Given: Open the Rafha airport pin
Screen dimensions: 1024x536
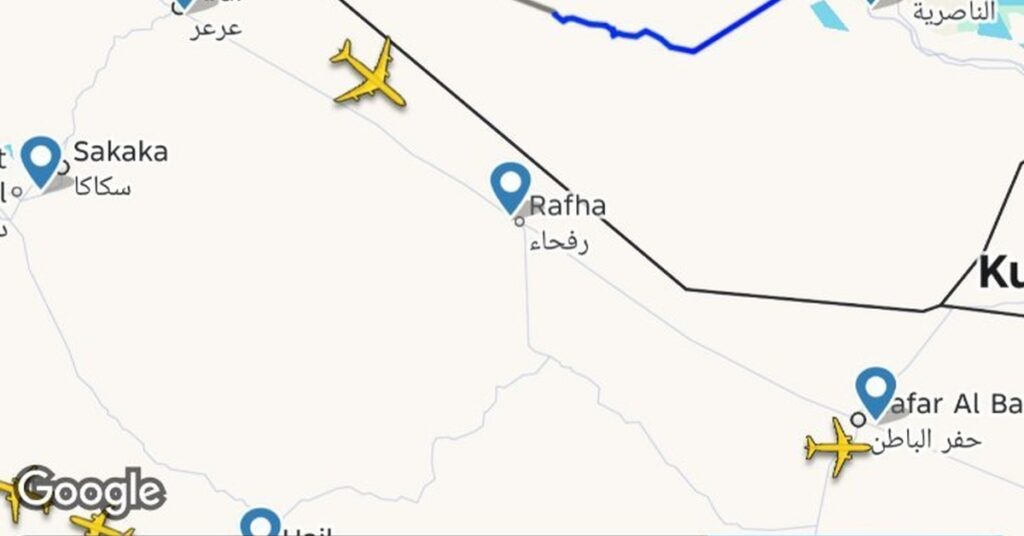Looking at the screenshot, I should pos(511,186).
